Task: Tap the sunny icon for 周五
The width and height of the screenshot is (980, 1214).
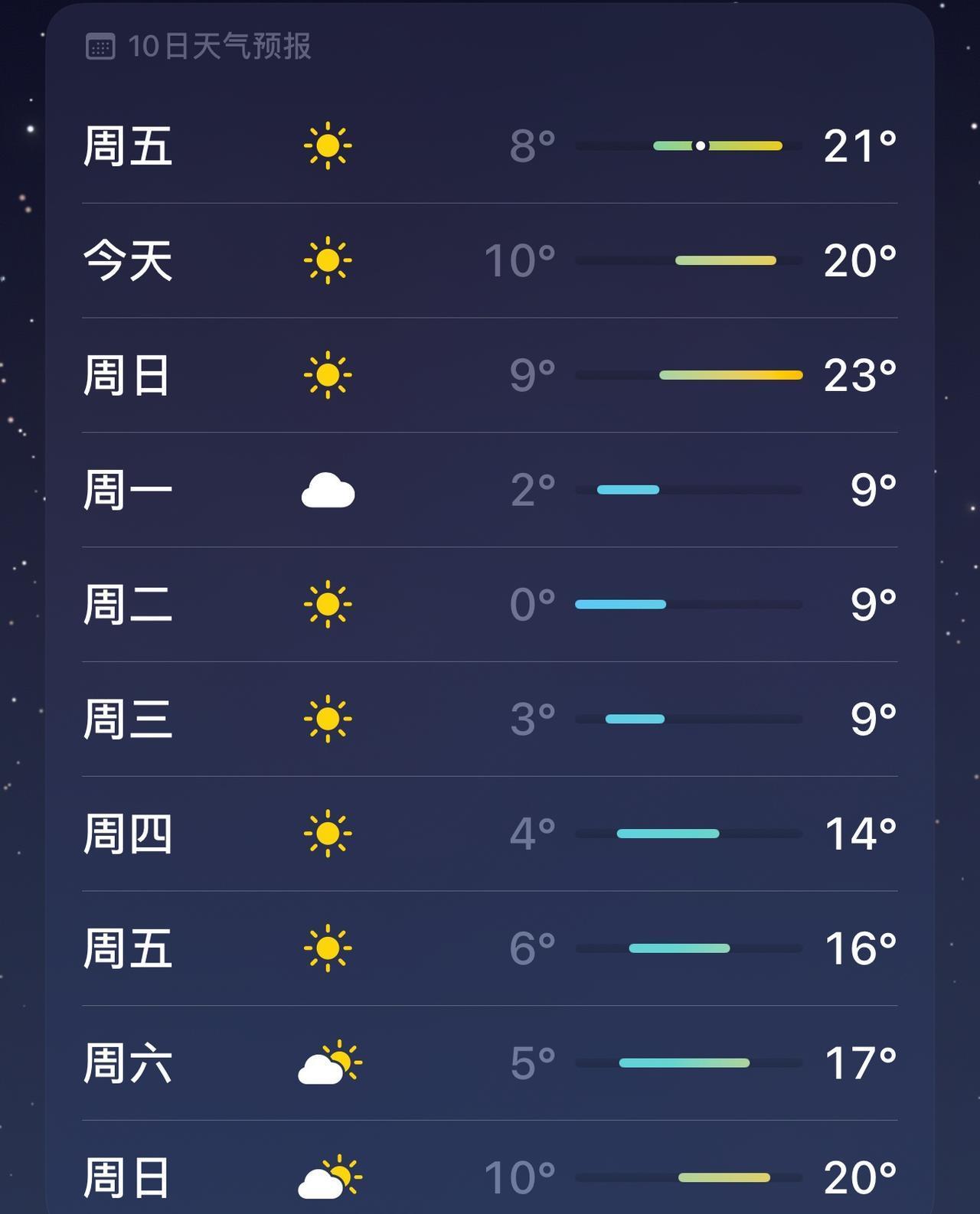Action: (329, 147)
